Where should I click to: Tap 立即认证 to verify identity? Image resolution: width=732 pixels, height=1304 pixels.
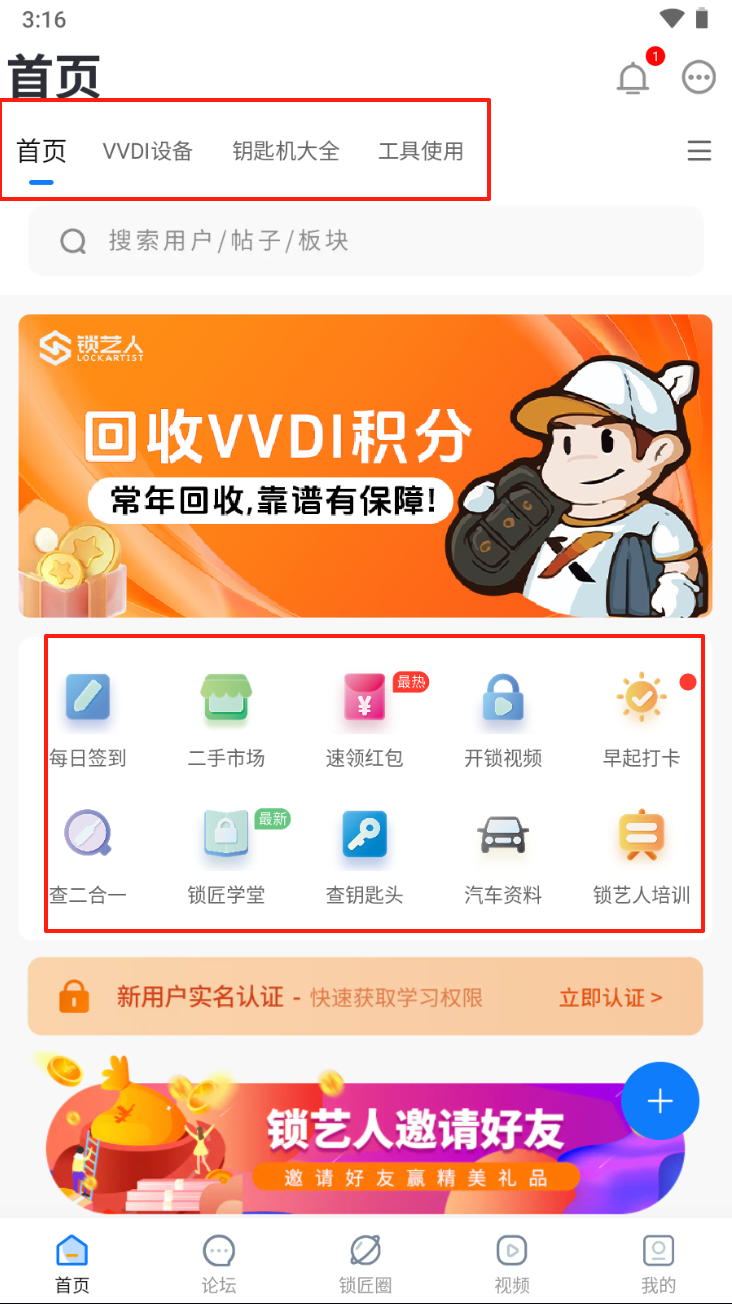[x=610, y=997]
